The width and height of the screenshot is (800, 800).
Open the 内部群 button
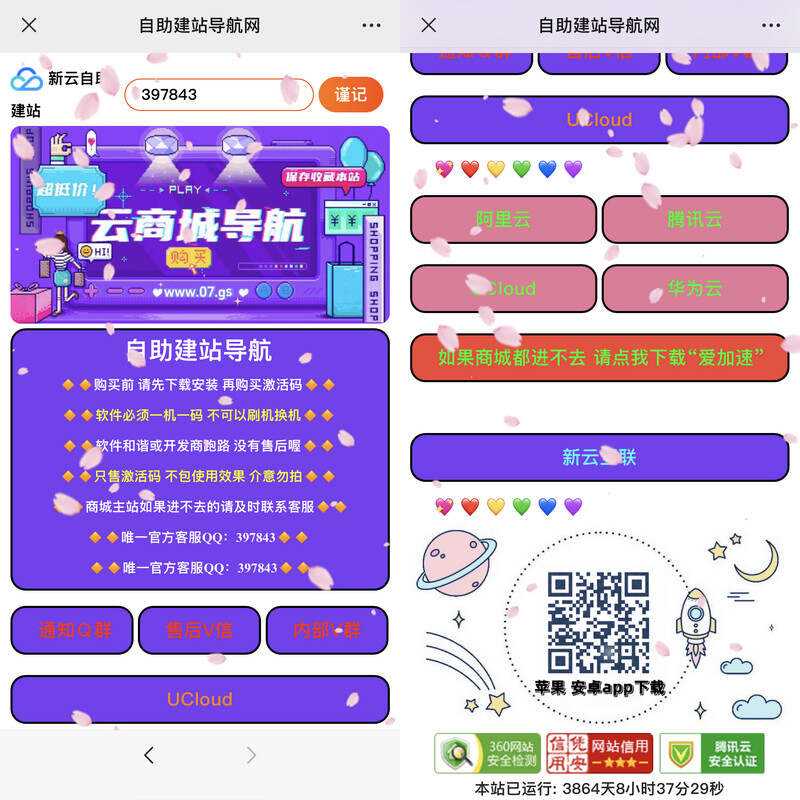[327, 630]
